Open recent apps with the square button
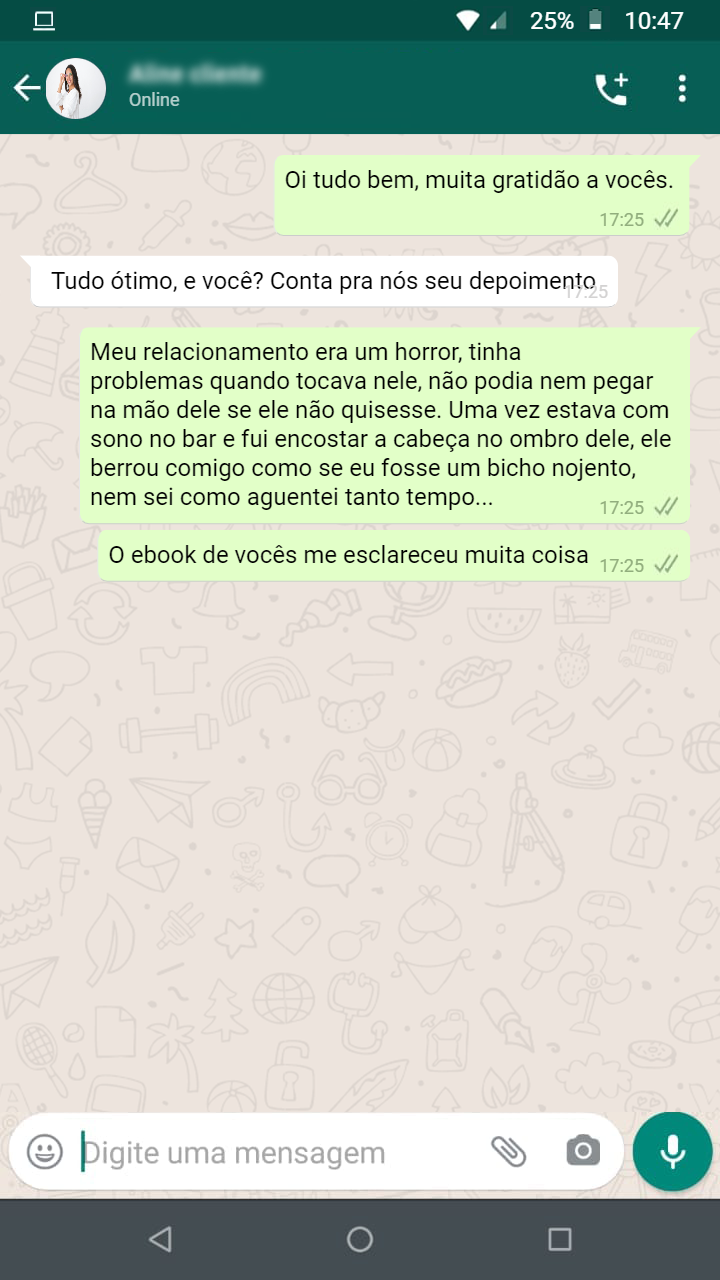 [x=560, y=1240]
